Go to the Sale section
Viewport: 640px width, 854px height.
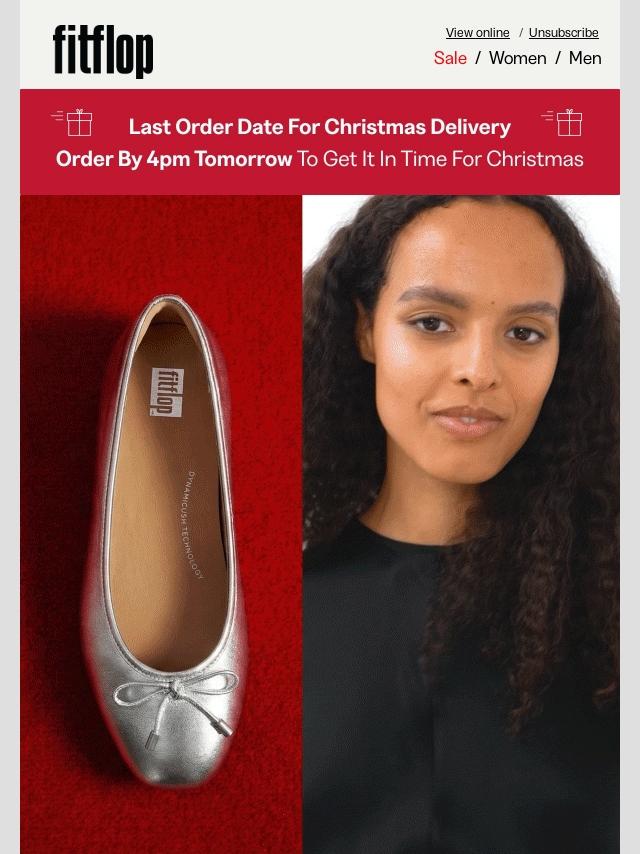tap(450, 58)
